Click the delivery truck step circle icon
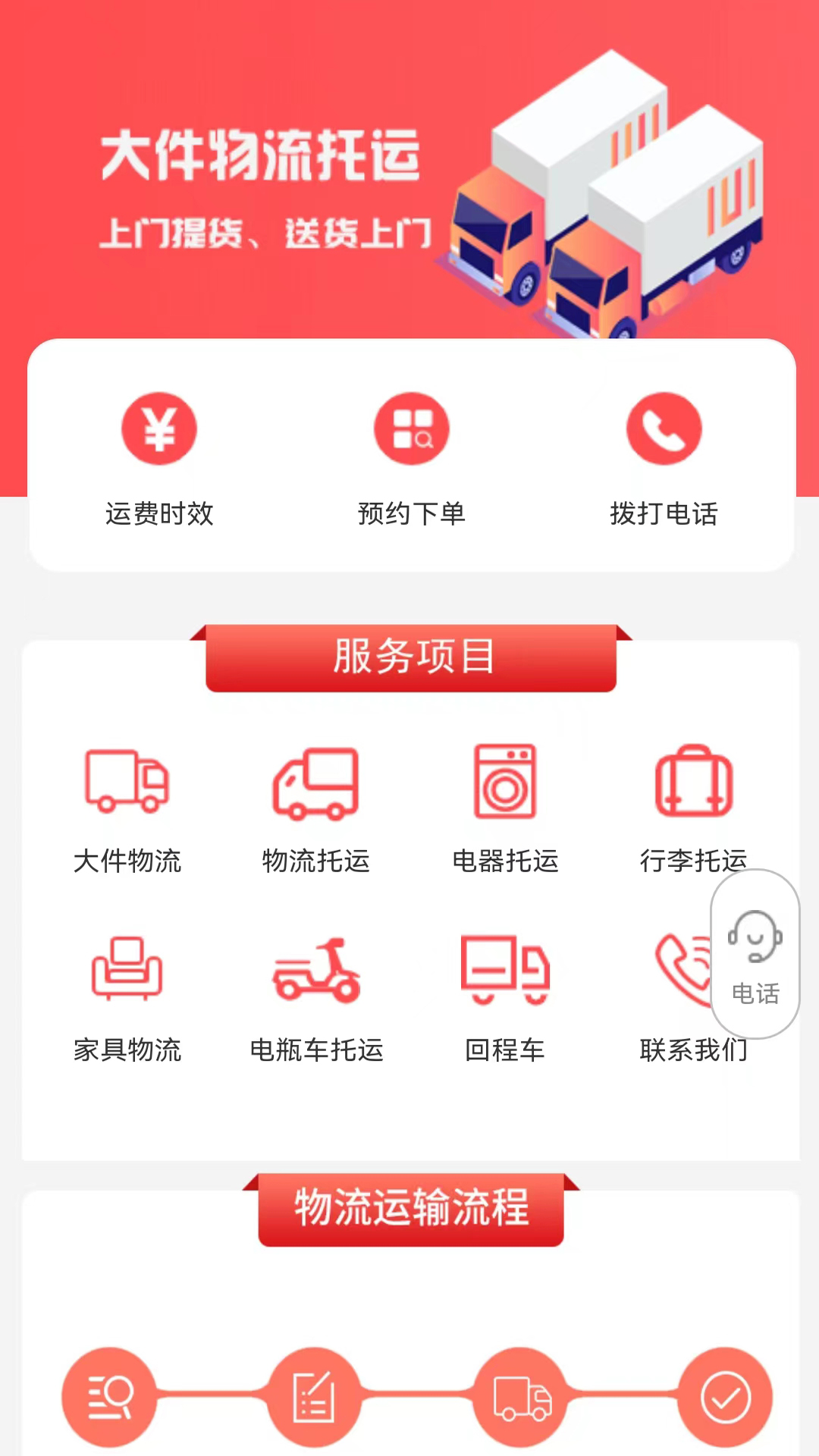Image resolution: width=819 pixels, height=1456 pixels. (519, 1399)
